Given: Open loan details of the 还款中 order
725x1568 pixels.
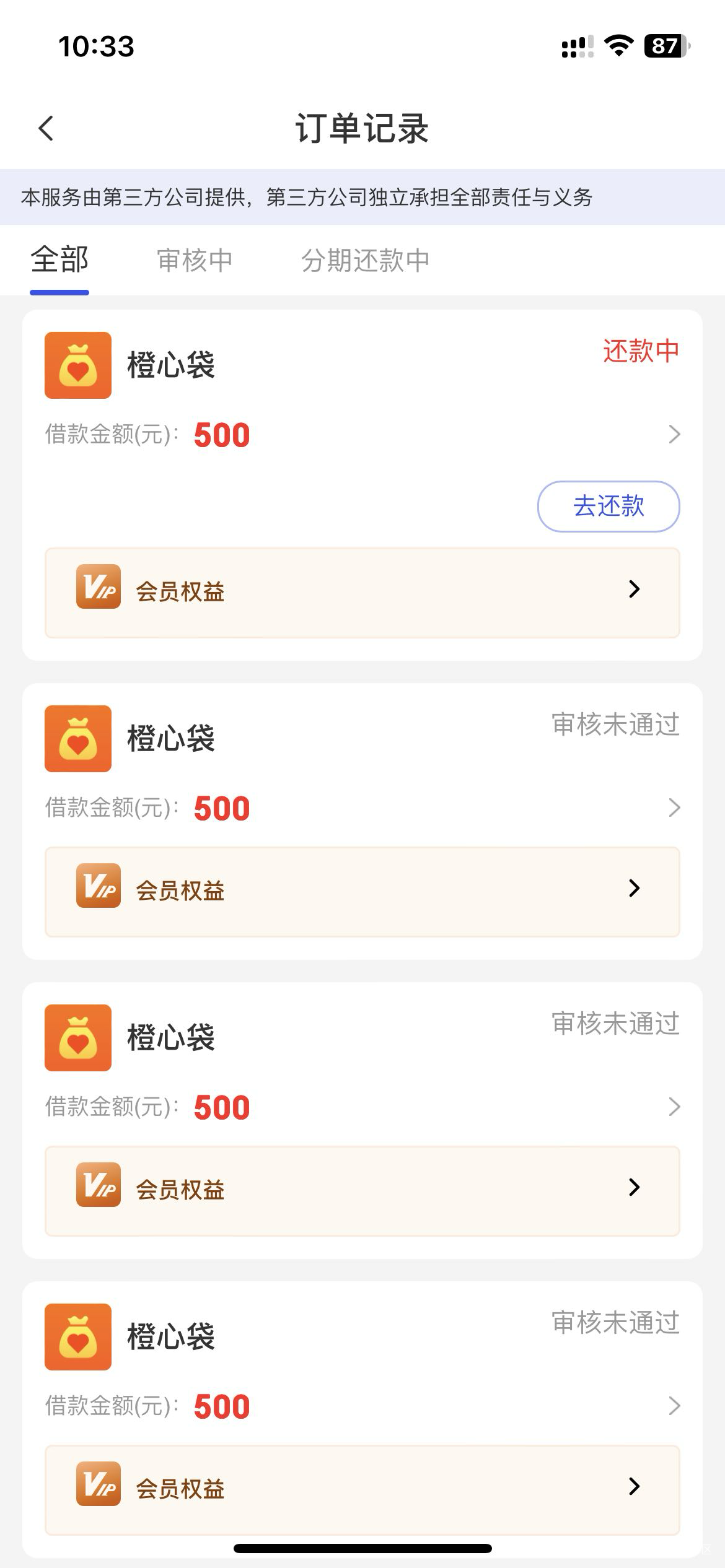Looking at the screenshot, I should tap(674, 434).
